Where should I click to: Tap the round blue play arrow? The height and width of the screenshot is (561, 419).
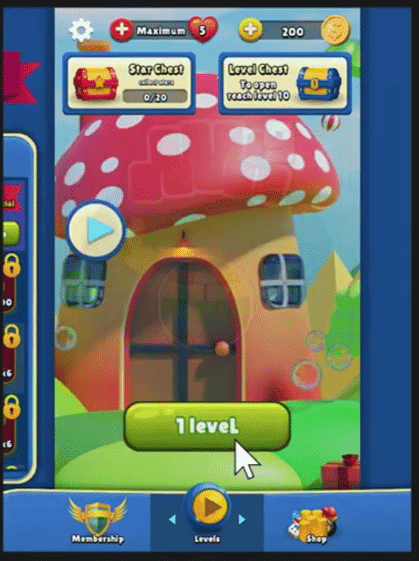(96, 230)
